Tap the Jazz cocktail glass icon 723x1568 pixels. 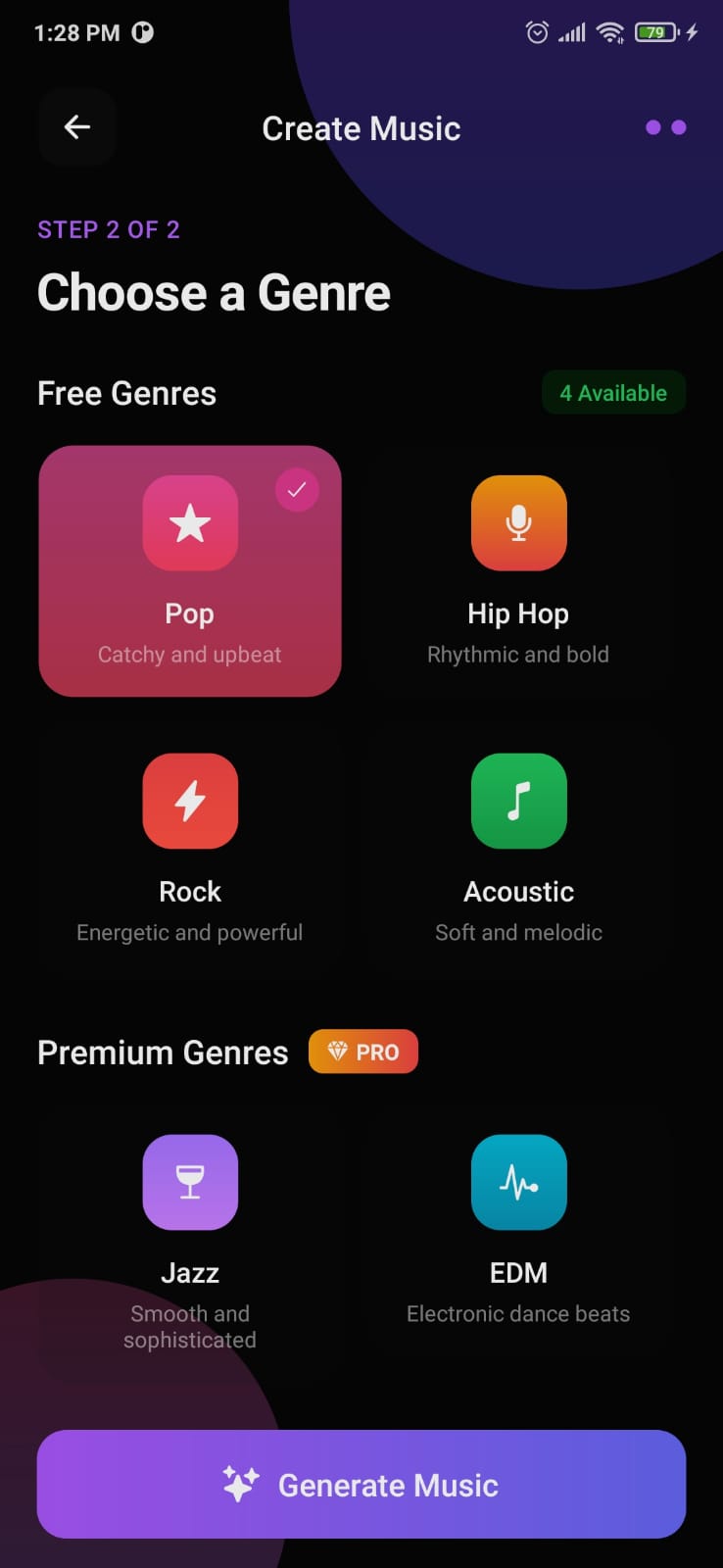(189, 1183)
